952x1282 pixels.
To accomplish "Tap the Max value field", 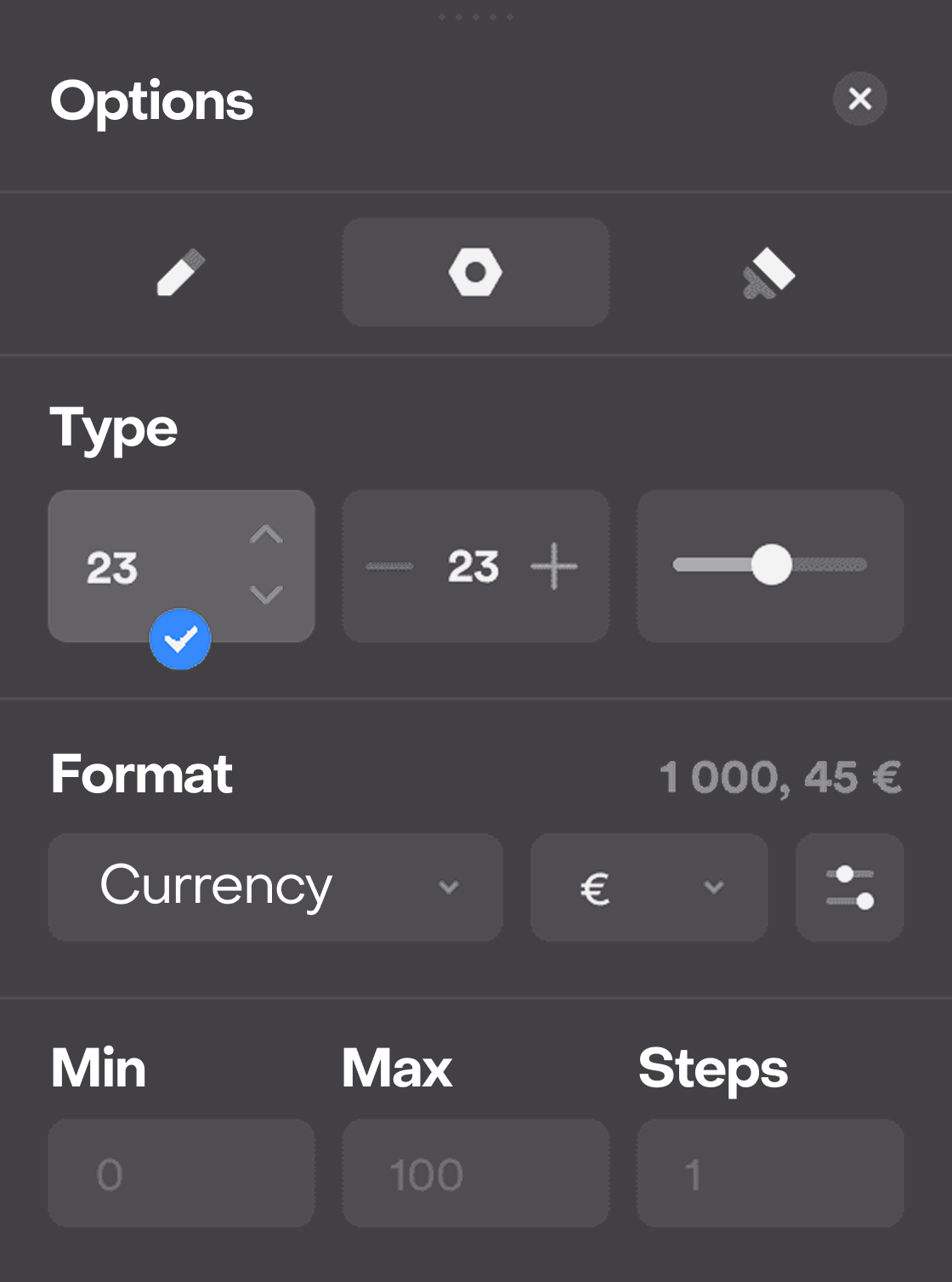I will tap(475, 1173).
